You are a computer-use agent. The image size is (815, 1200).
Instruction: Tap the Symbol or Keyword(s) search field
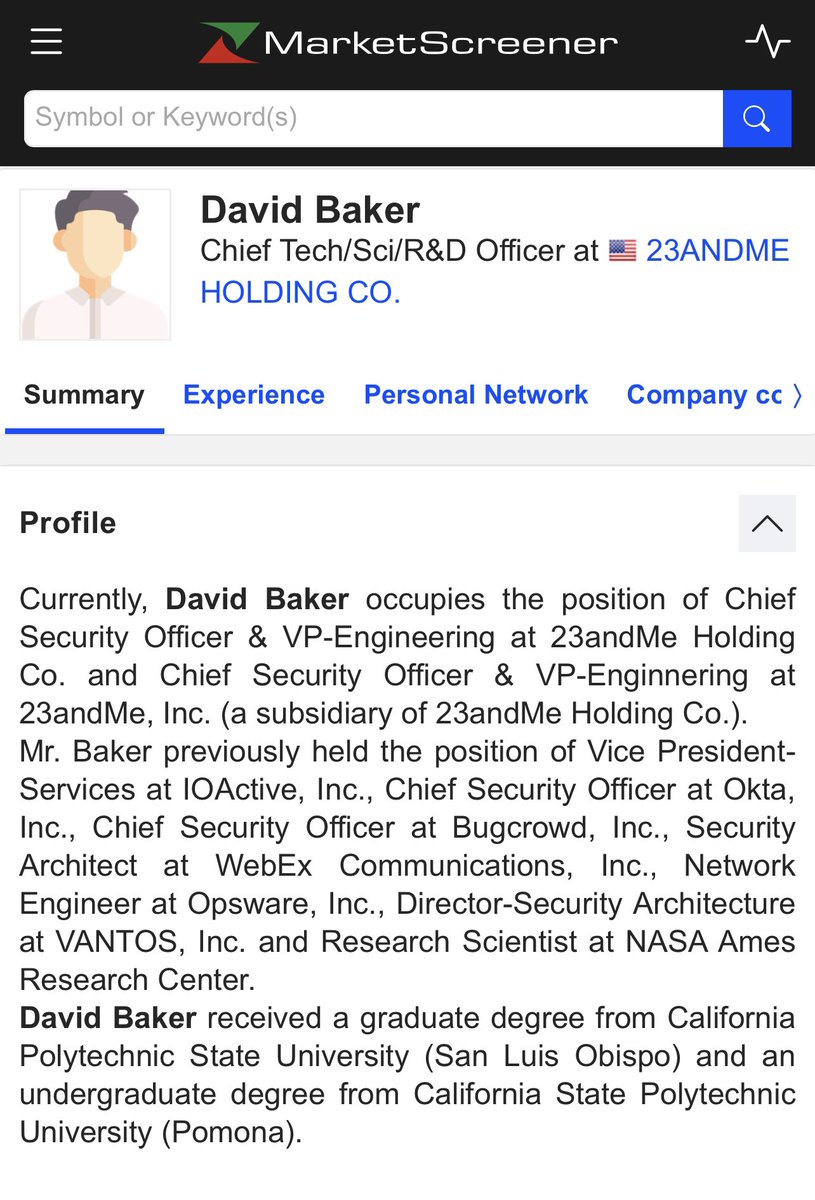372,118
